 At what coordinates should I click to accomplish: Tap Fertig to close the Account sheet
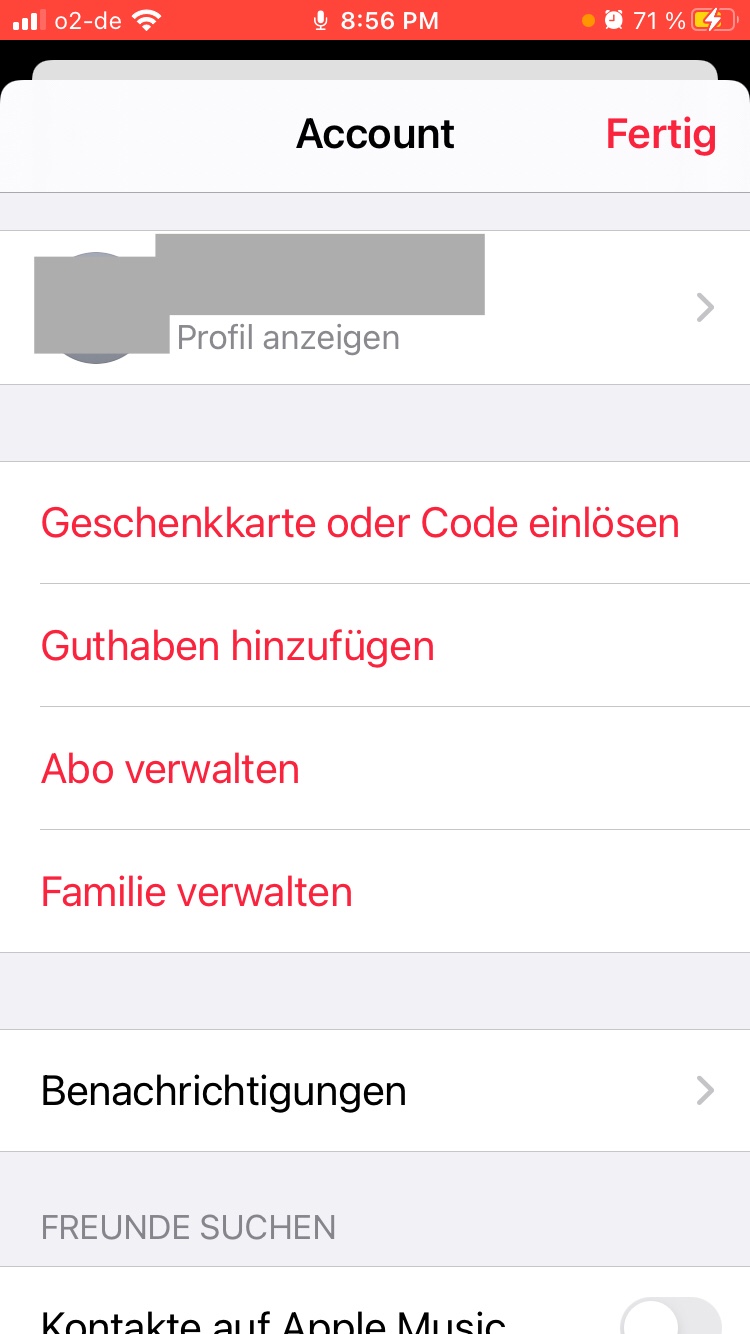pos(661,134)
